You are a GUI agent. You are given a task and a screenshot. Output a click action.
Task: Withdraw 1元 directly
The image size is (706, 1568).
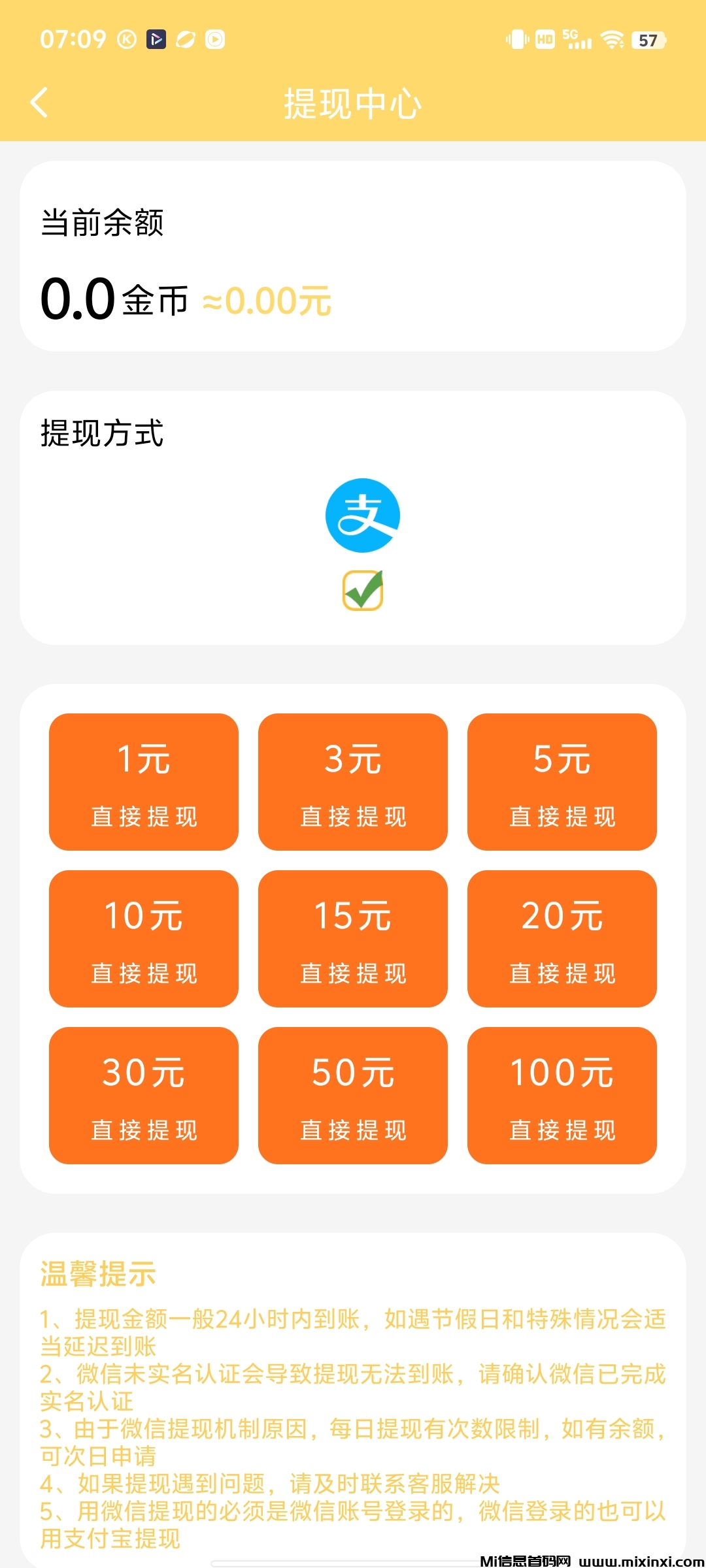coord(144,782)
